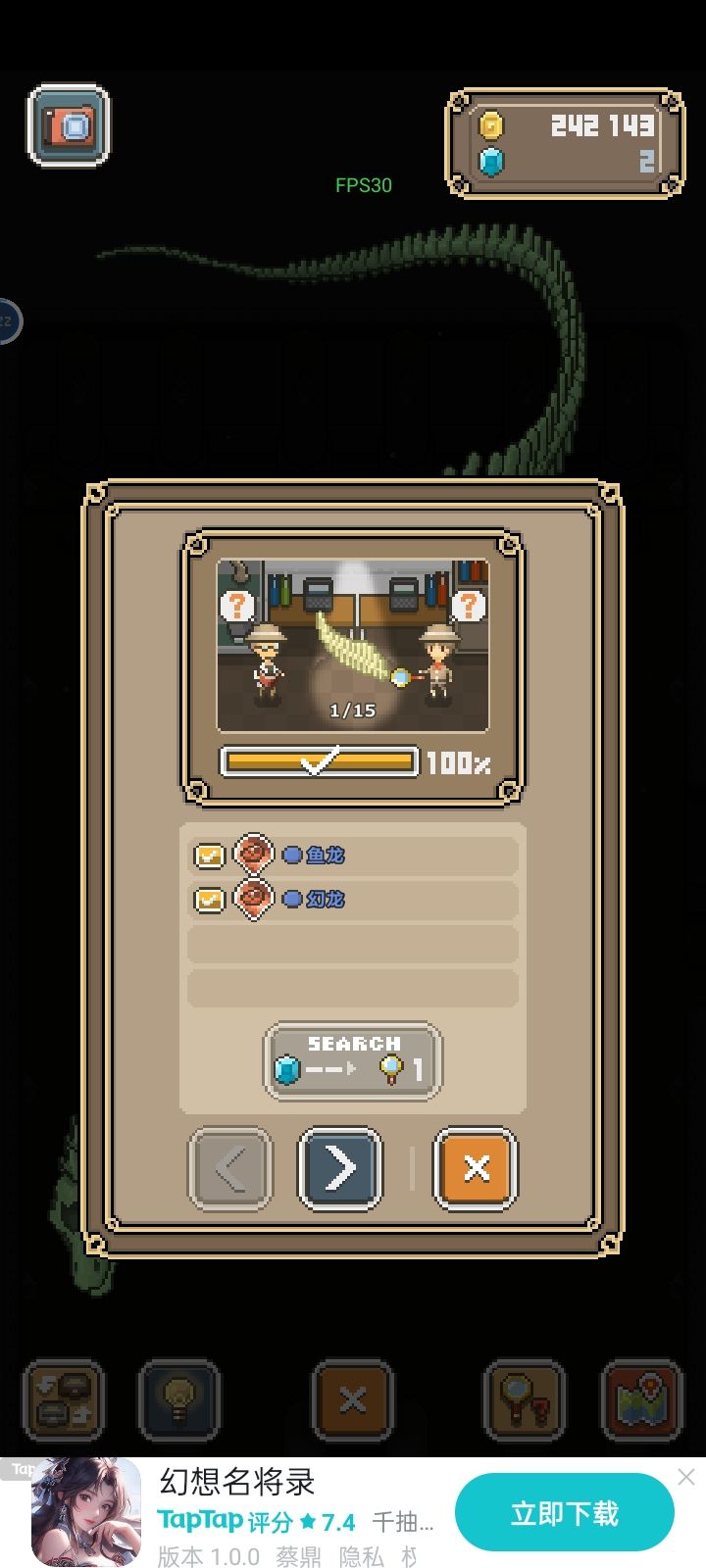The image size is (706, 1568).
Task: Open the magnifier search tool in bottom bar
Action: [x=525, y=1399]
